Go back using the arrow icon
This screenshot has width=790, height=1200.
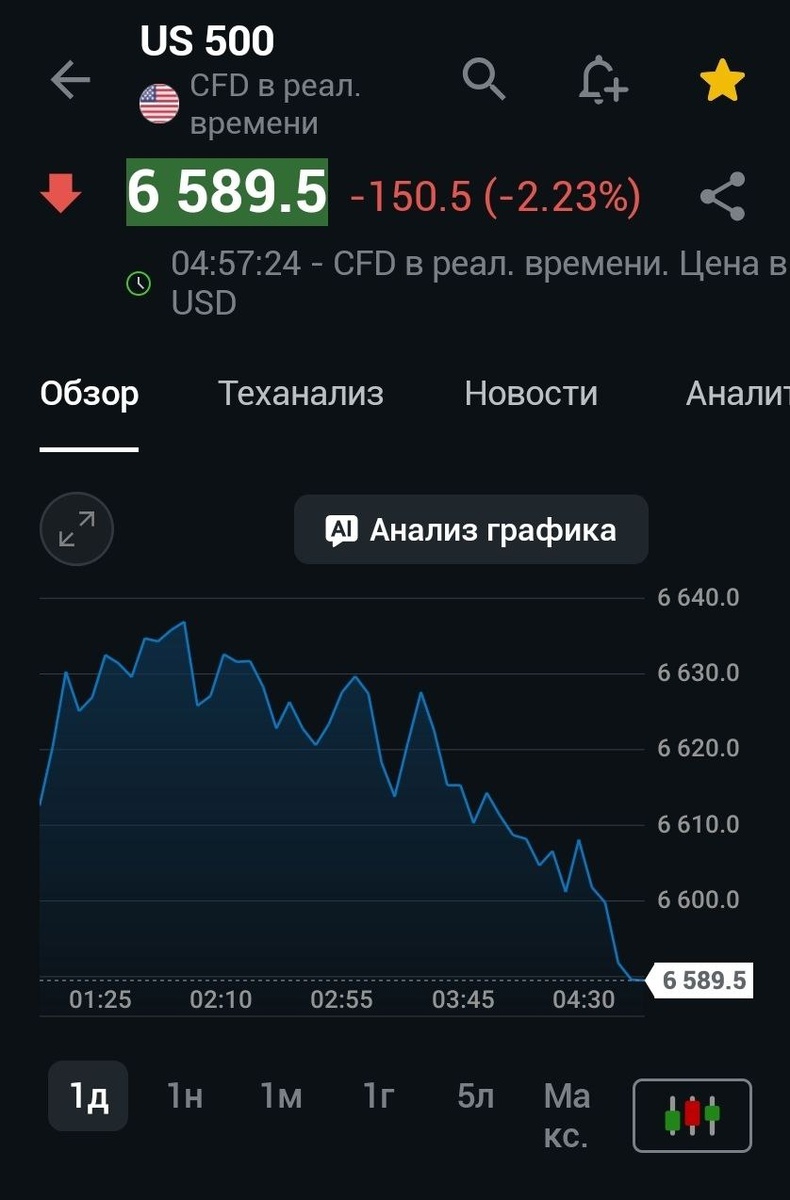click(70, 80)
